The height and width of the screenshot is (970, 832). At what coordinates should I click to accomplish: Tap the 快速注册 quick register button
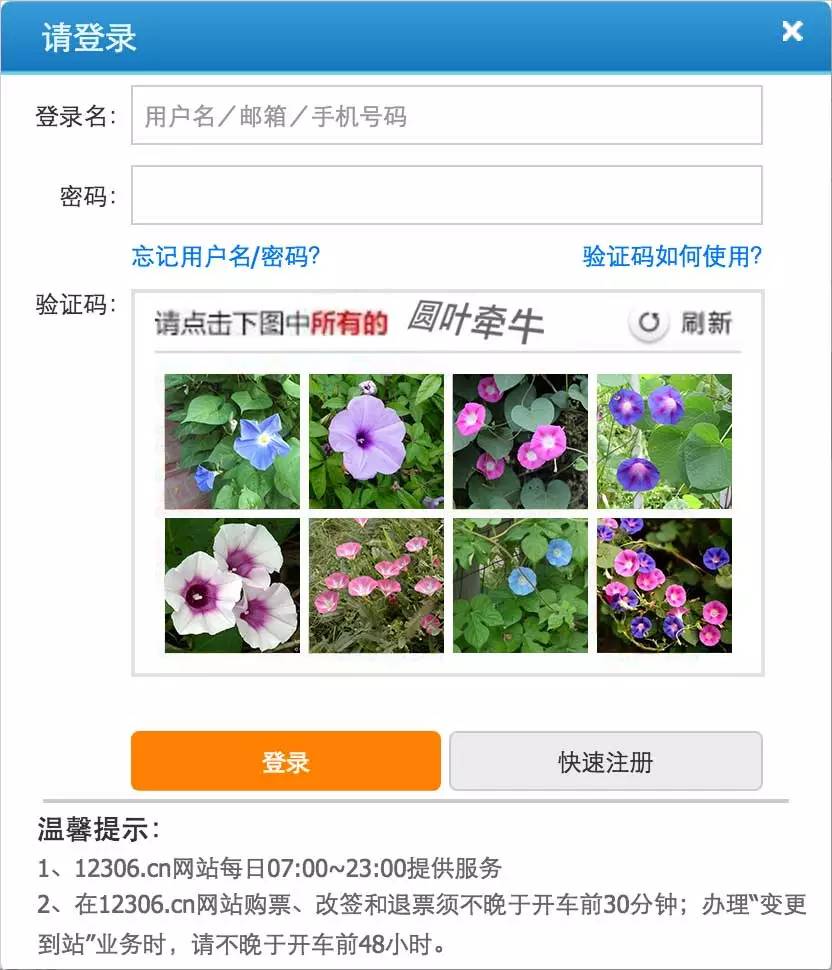(606, 762)
